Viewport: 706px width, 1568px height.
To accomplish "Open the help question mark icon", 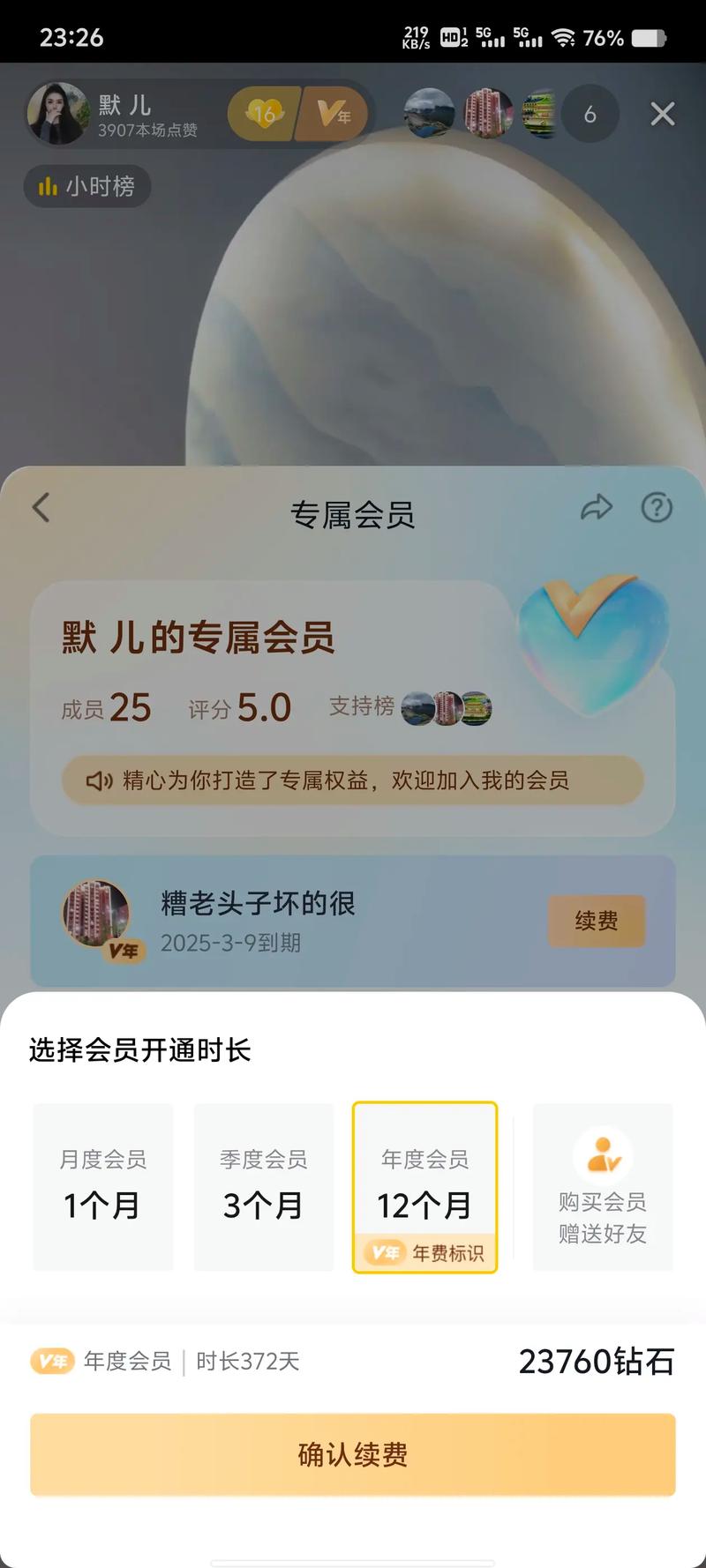I will click(x=657, y=508).
